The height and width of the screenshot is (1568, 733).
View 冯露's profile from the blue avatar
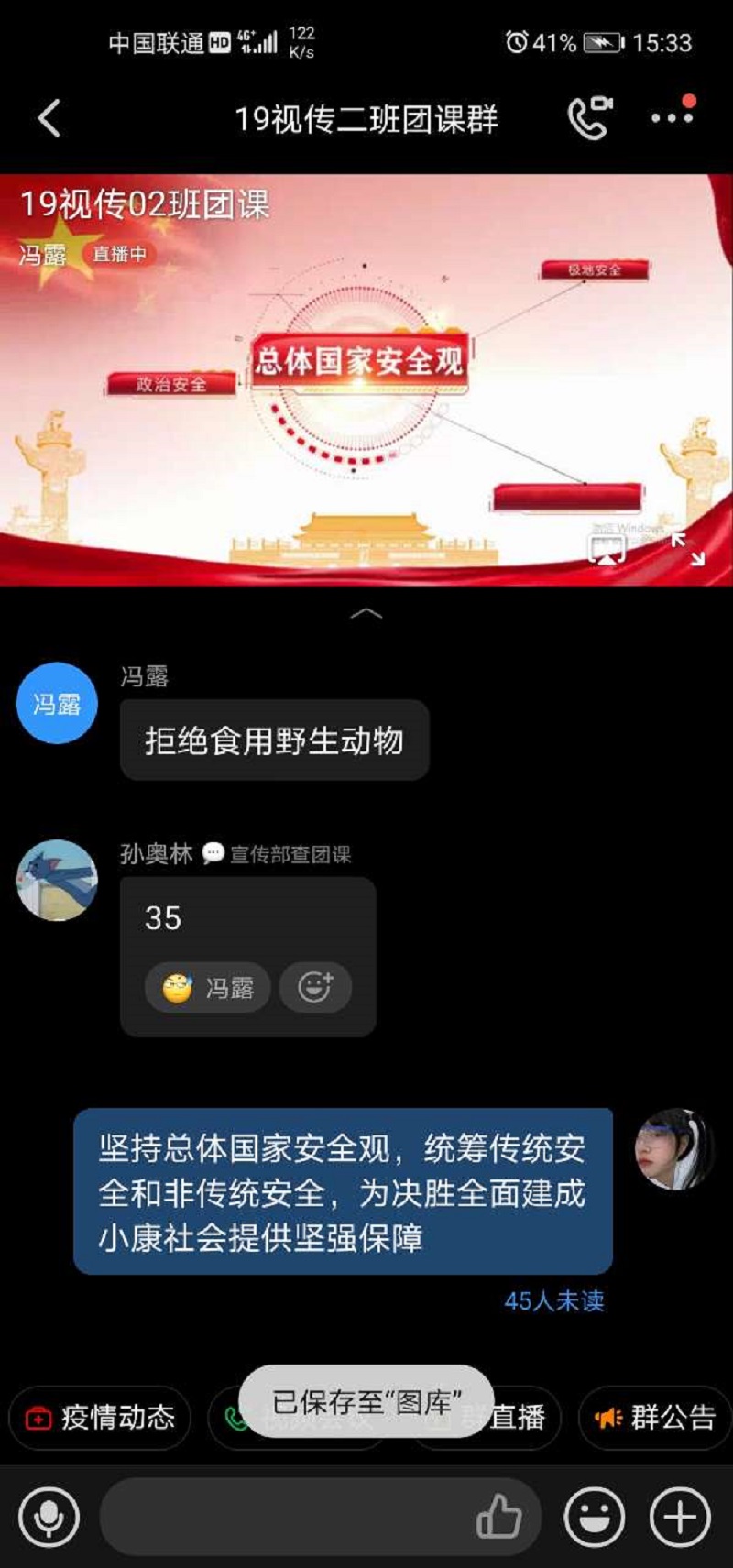[x=57, y=703]
